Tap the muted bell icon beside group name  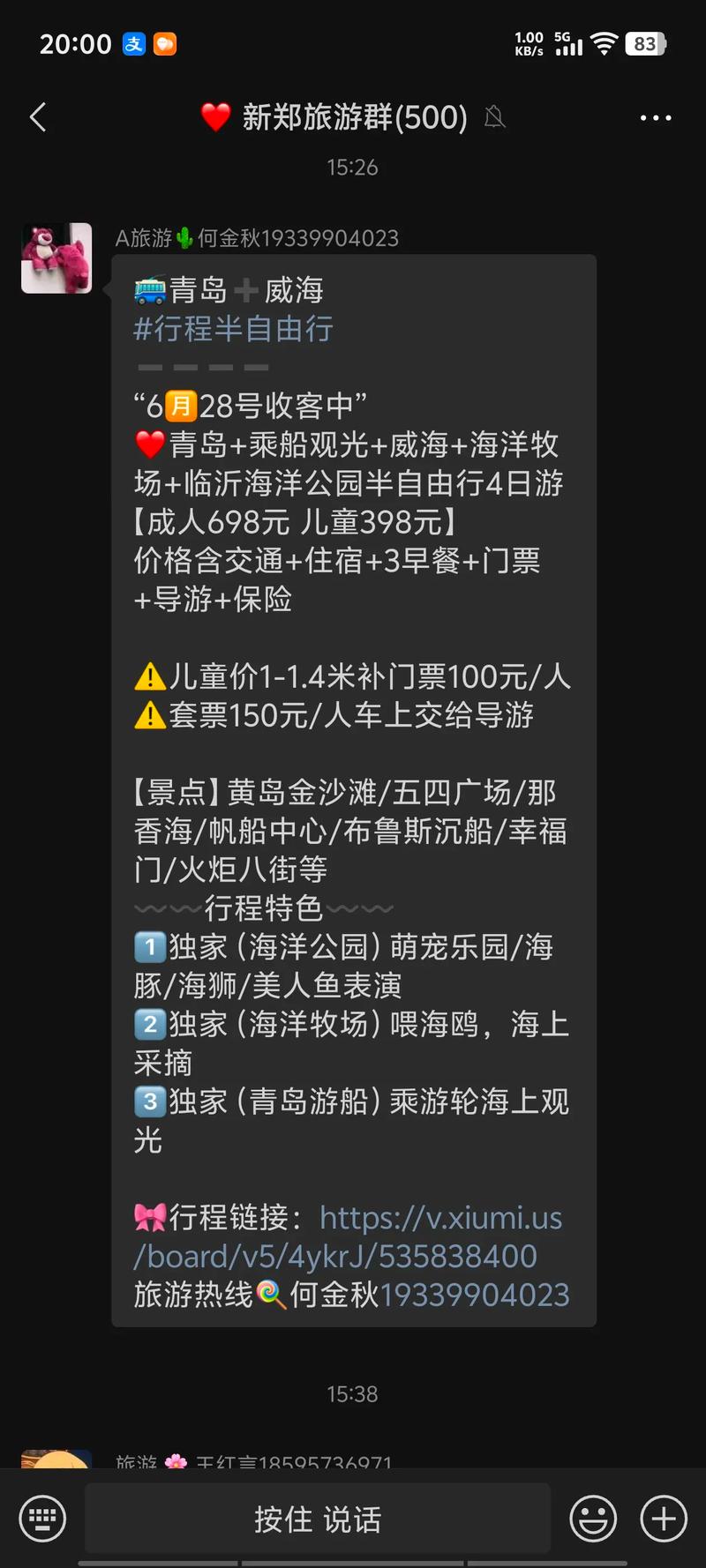pos(494,117)
